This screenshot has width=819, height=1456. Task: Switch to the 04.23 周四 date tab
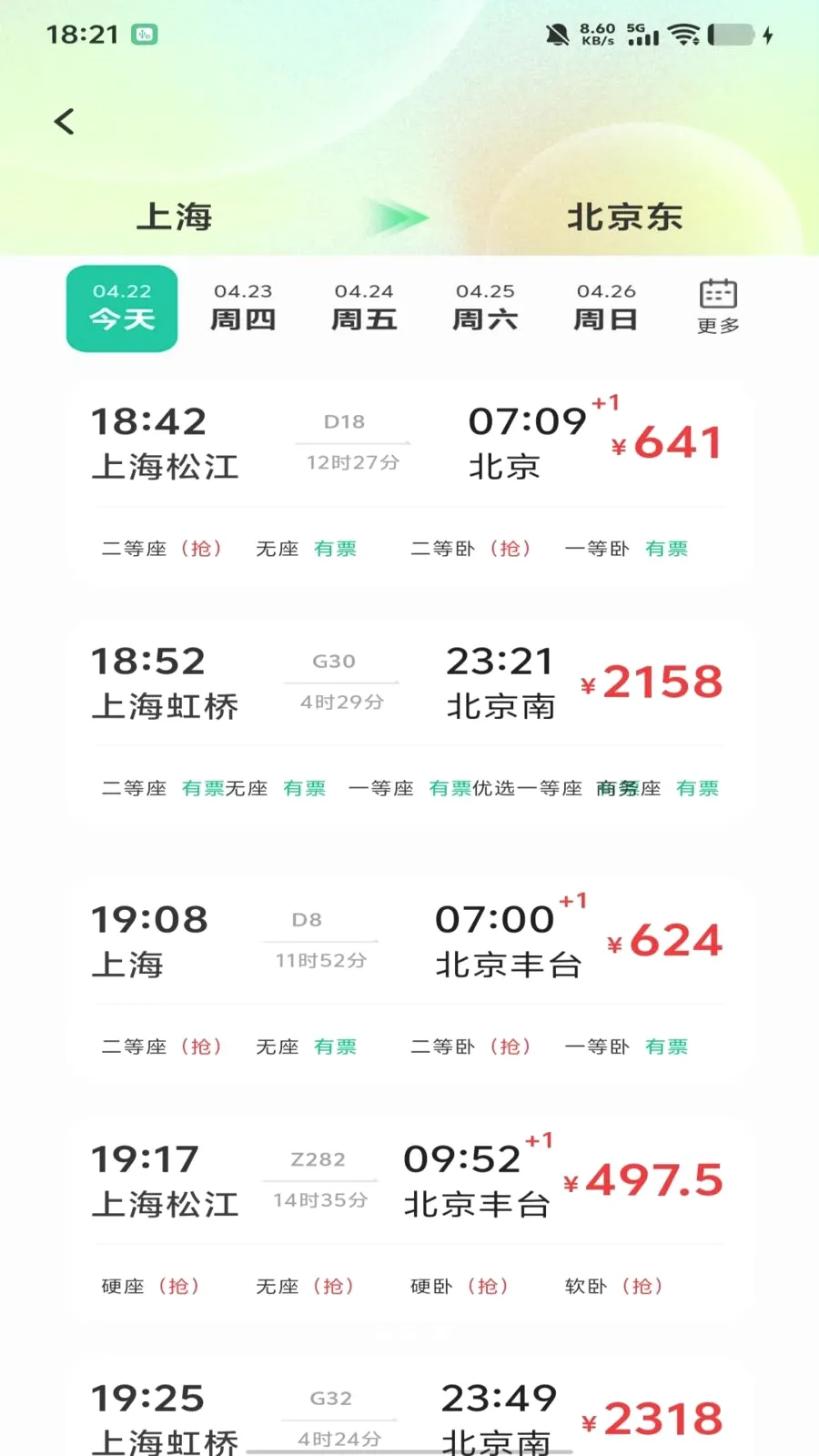[x=243, y=308]
